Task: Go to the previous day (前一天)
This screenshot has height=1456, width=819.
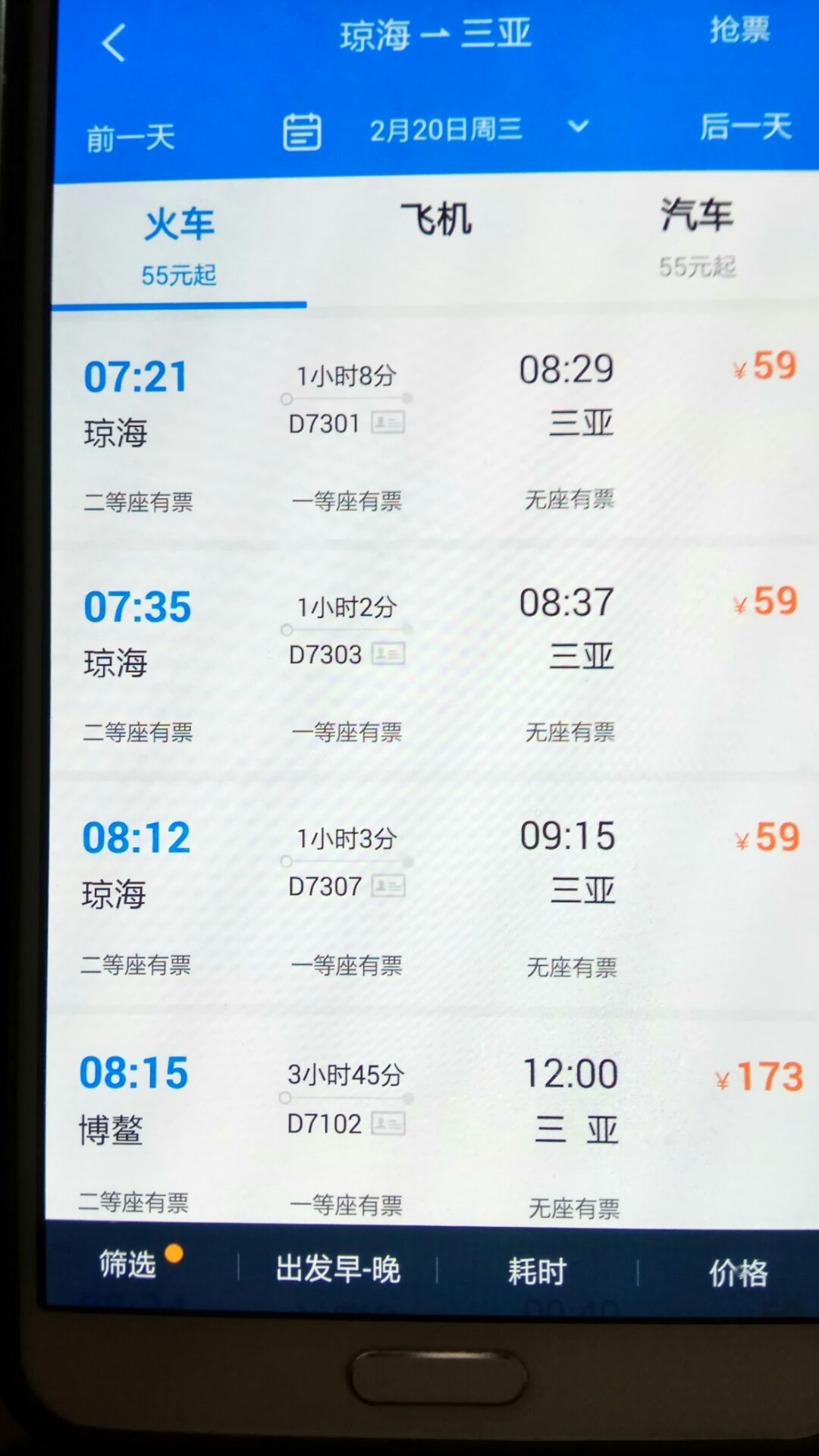Action: pyautogui.click(x=130, y=138)
